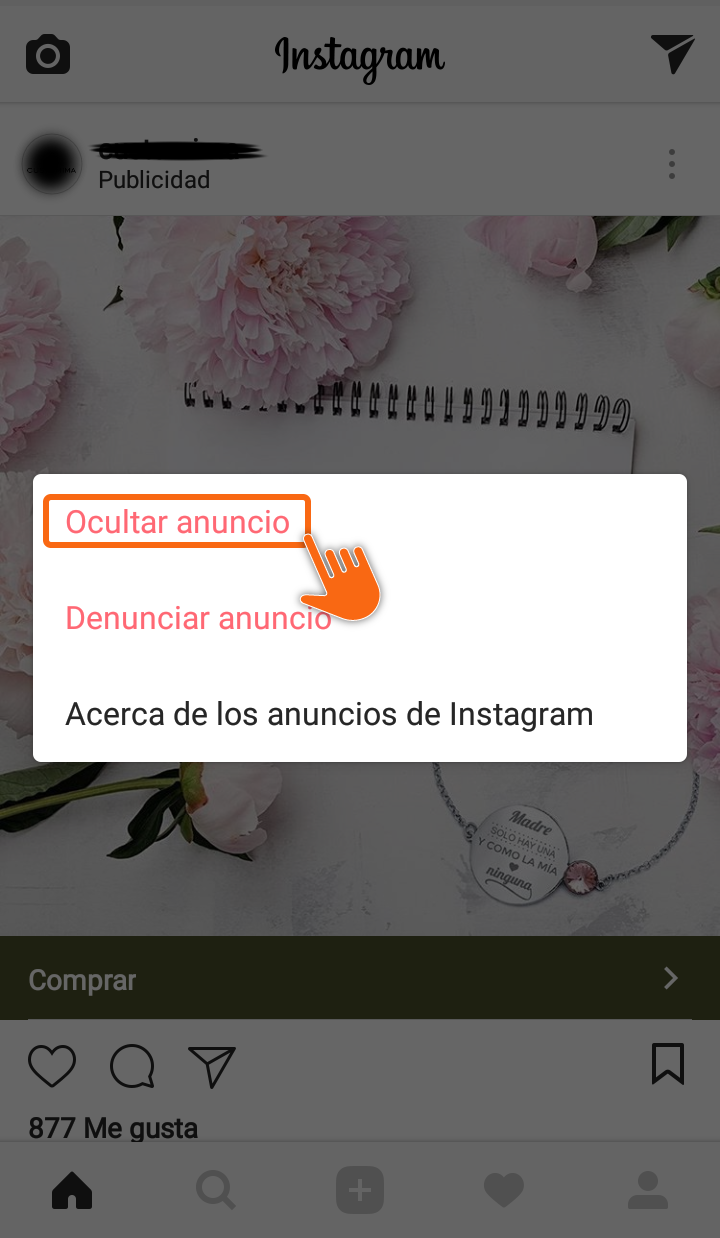Tap the Comprar banner
720x1238 pixels.
(x=359, y=979)
